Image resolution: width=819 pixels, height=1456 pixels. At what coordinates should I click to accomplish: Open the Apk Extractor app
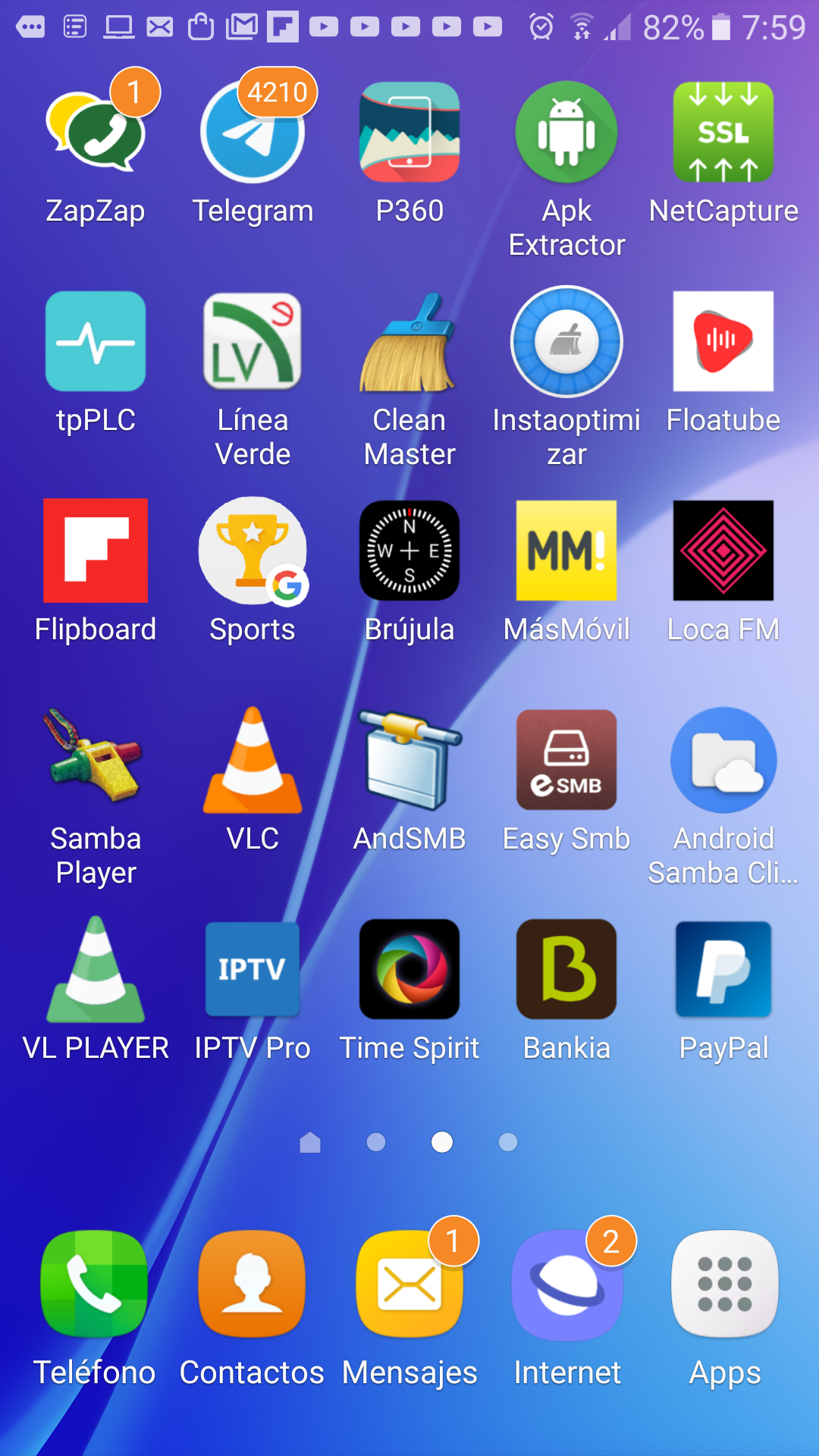click(x=566, y=133)
